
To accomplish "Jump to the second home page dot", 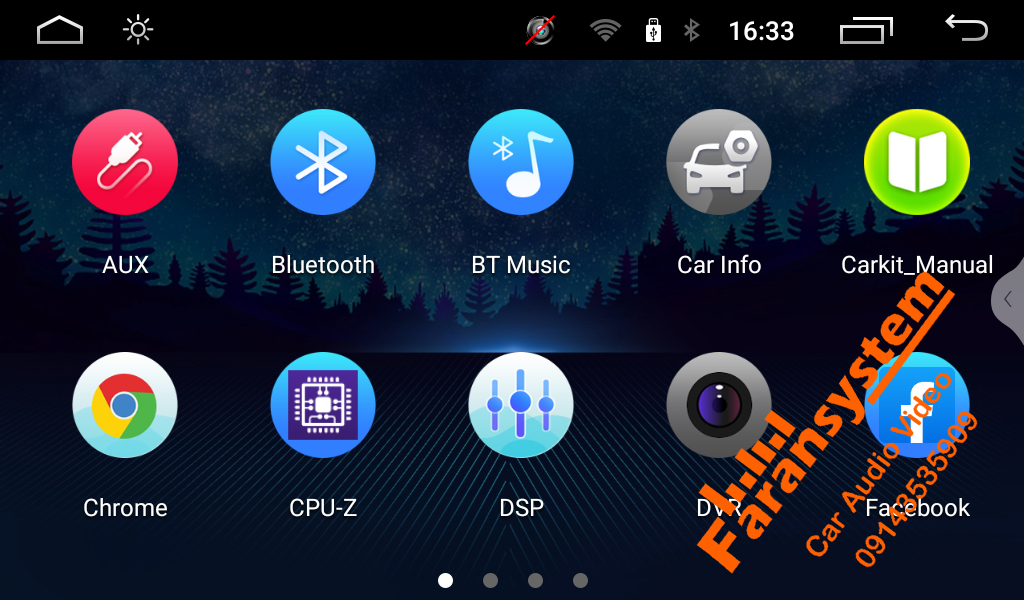I will (490, 580).
